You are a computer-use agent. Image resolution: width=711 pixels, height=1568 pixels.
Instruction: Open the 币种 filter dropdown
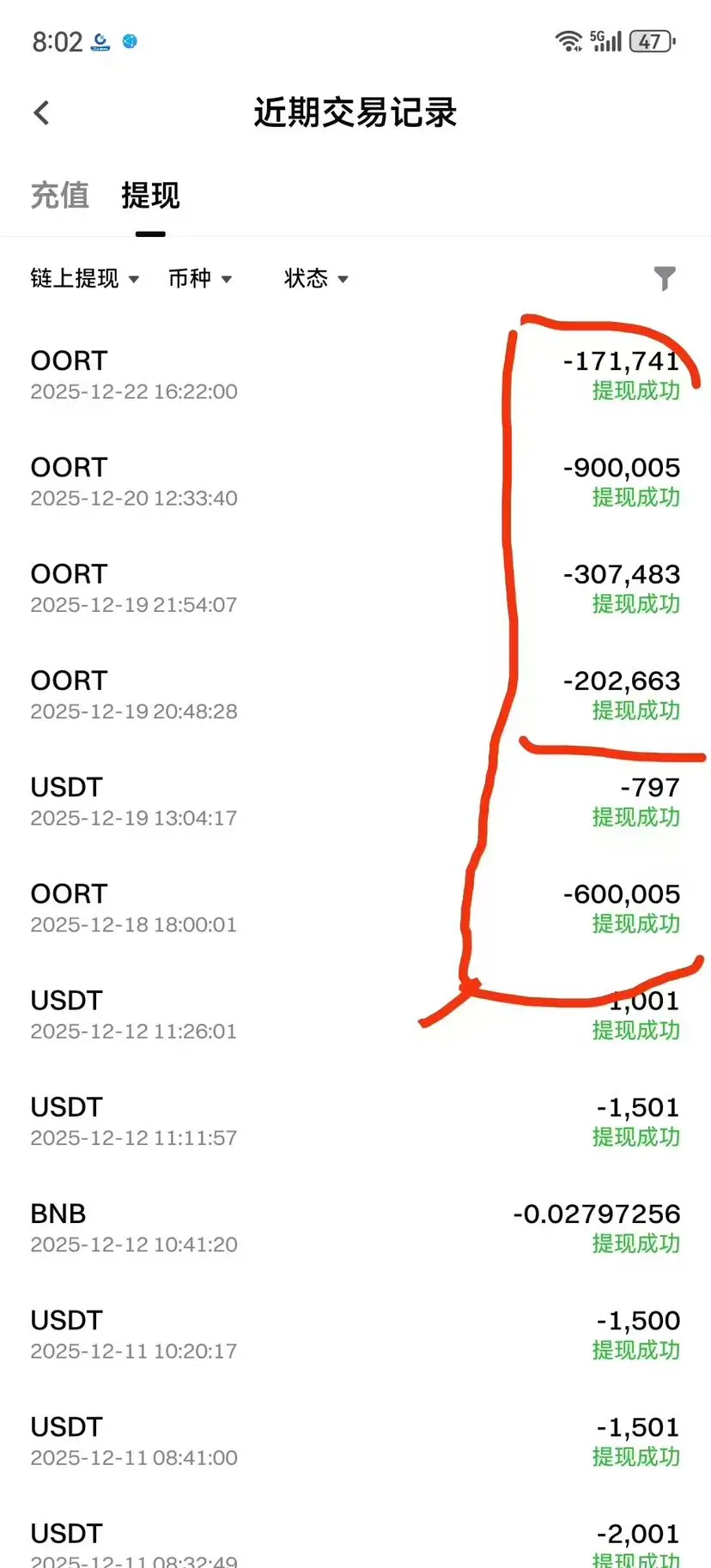(x=200, y=278)
